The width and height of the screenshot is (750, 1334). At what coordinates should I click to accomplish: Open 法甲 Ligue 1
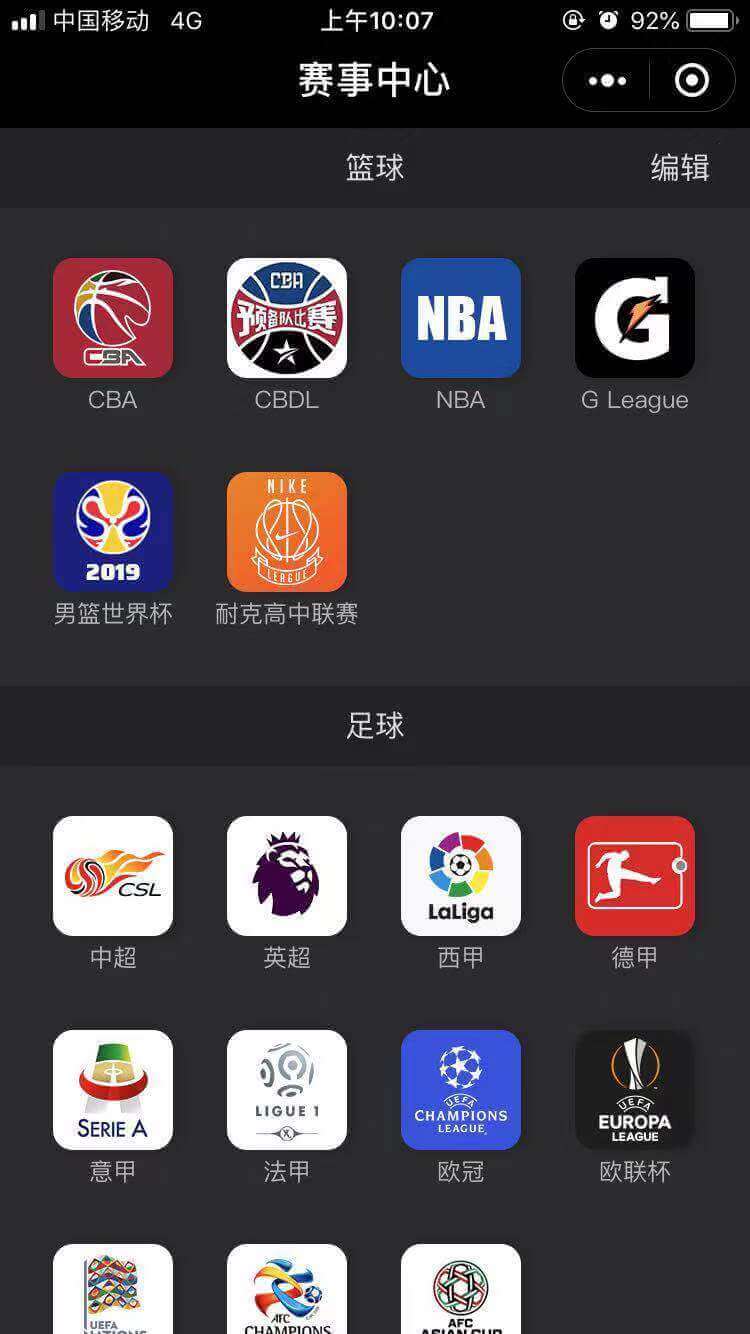[287, 1090]
